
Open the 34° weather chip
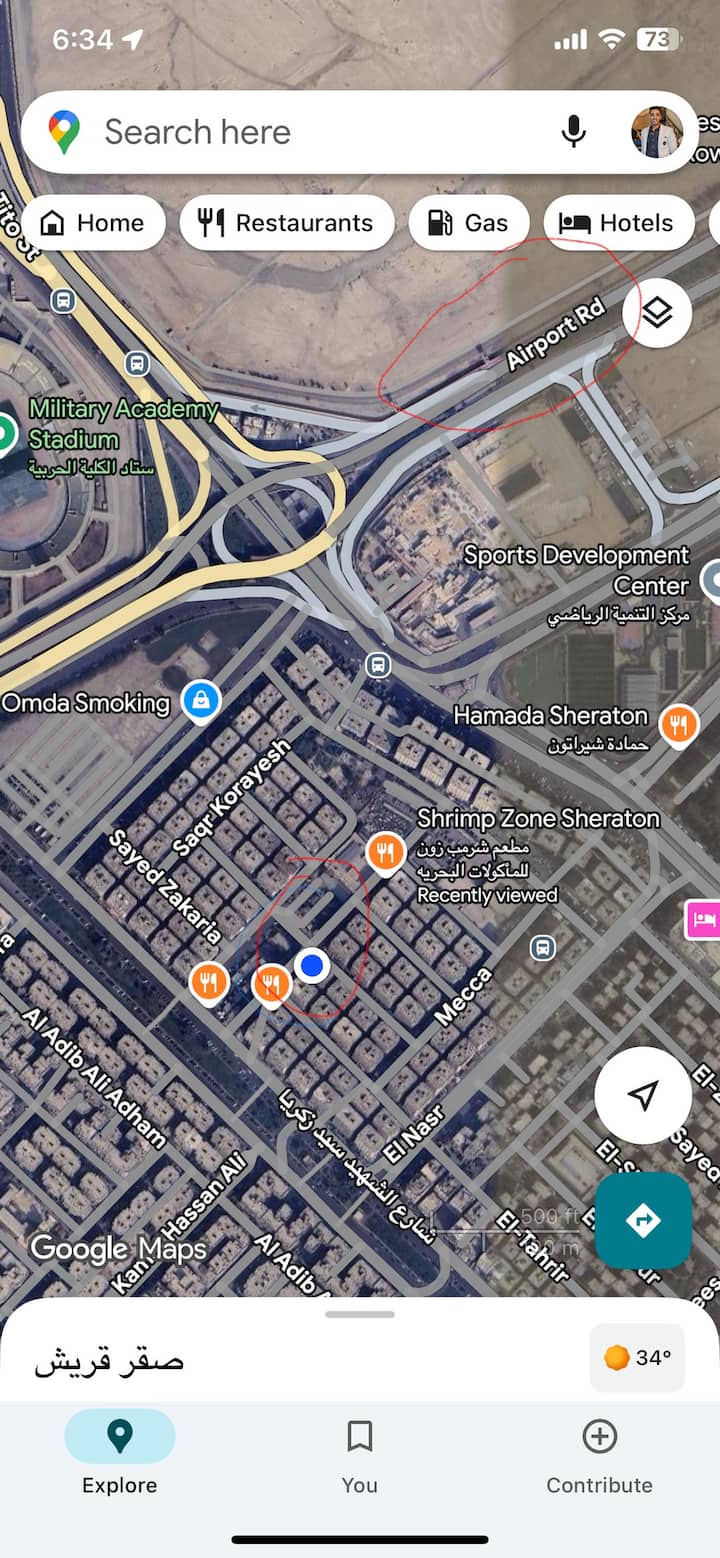point(637,1357)
